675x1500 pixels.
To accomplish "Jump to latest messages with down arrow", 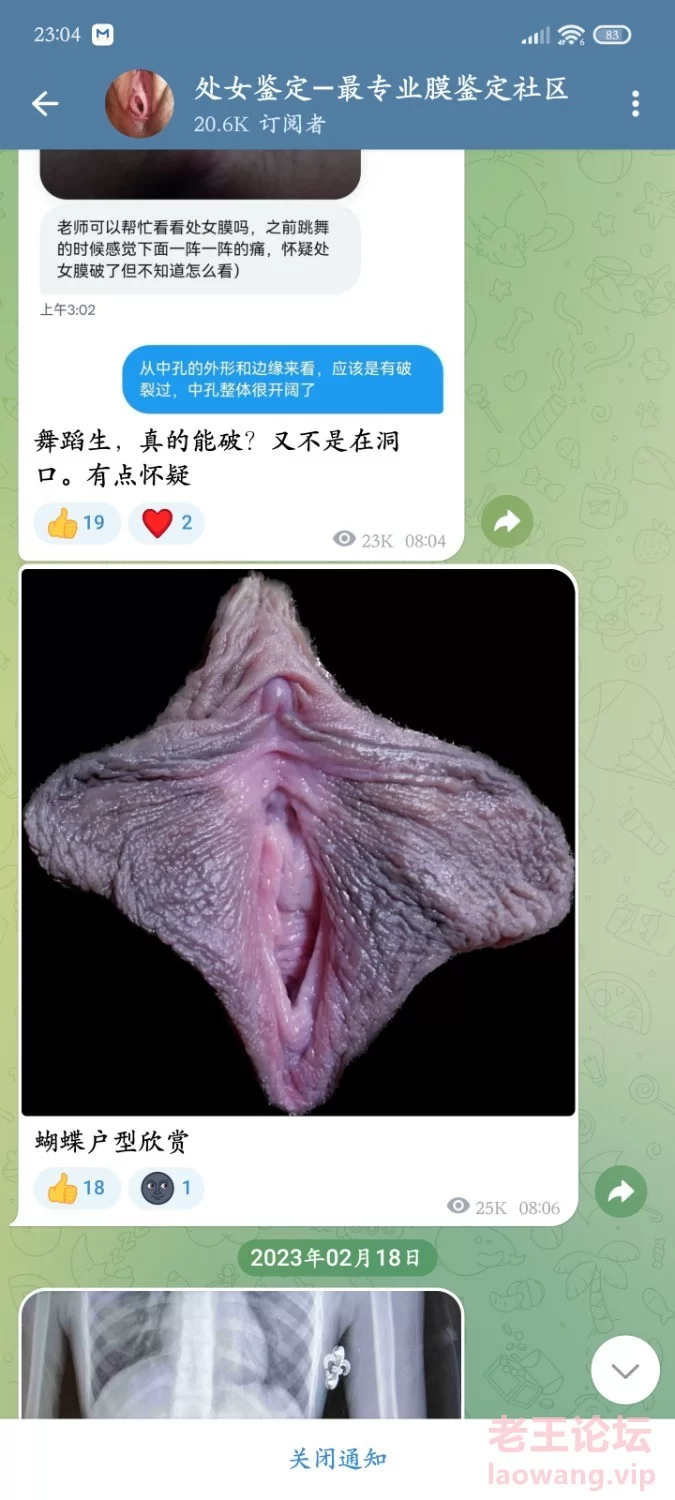I will 625,1370.
